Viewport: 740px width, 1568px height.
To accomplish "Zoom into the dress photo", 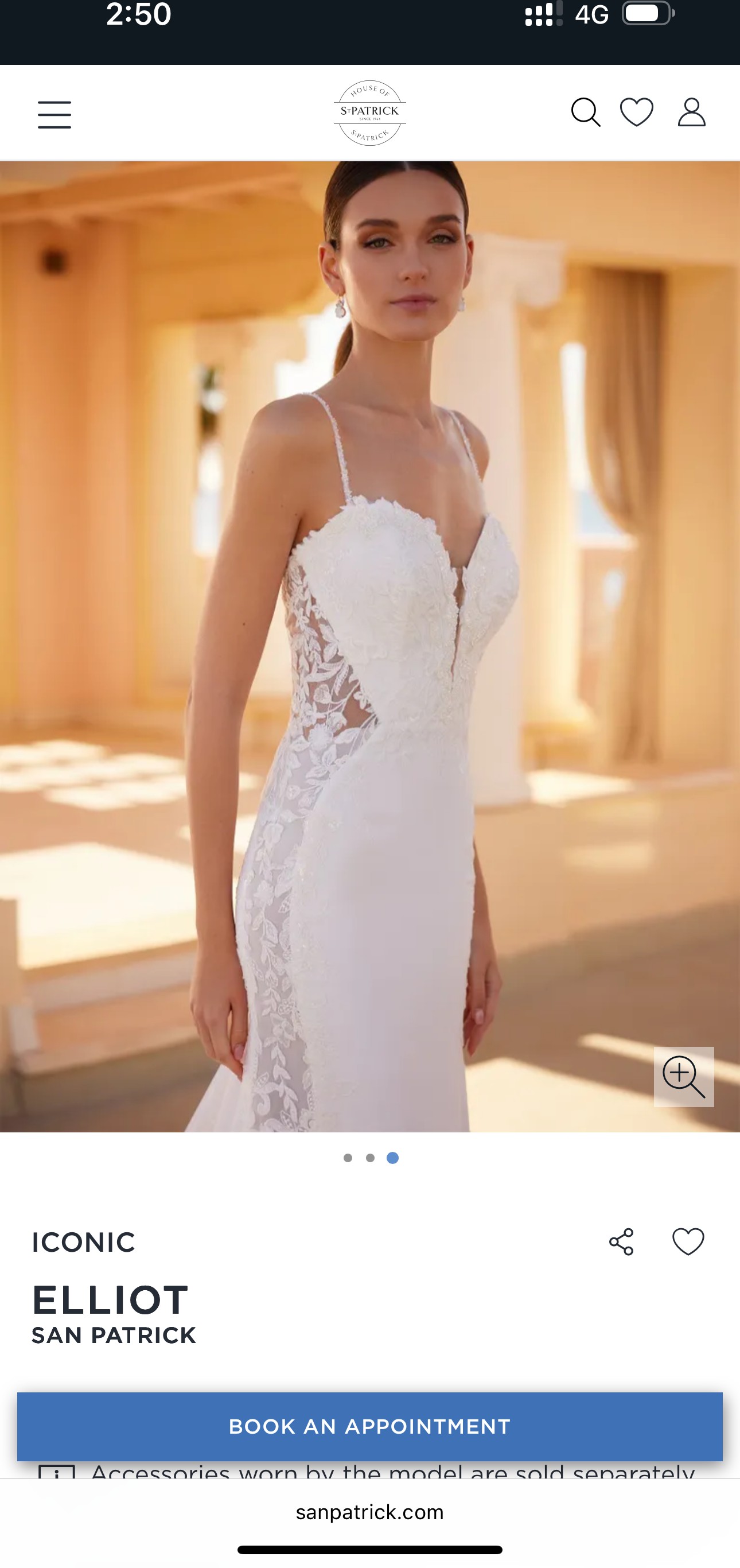I will pyautogui.click(x=684, y=1077).
